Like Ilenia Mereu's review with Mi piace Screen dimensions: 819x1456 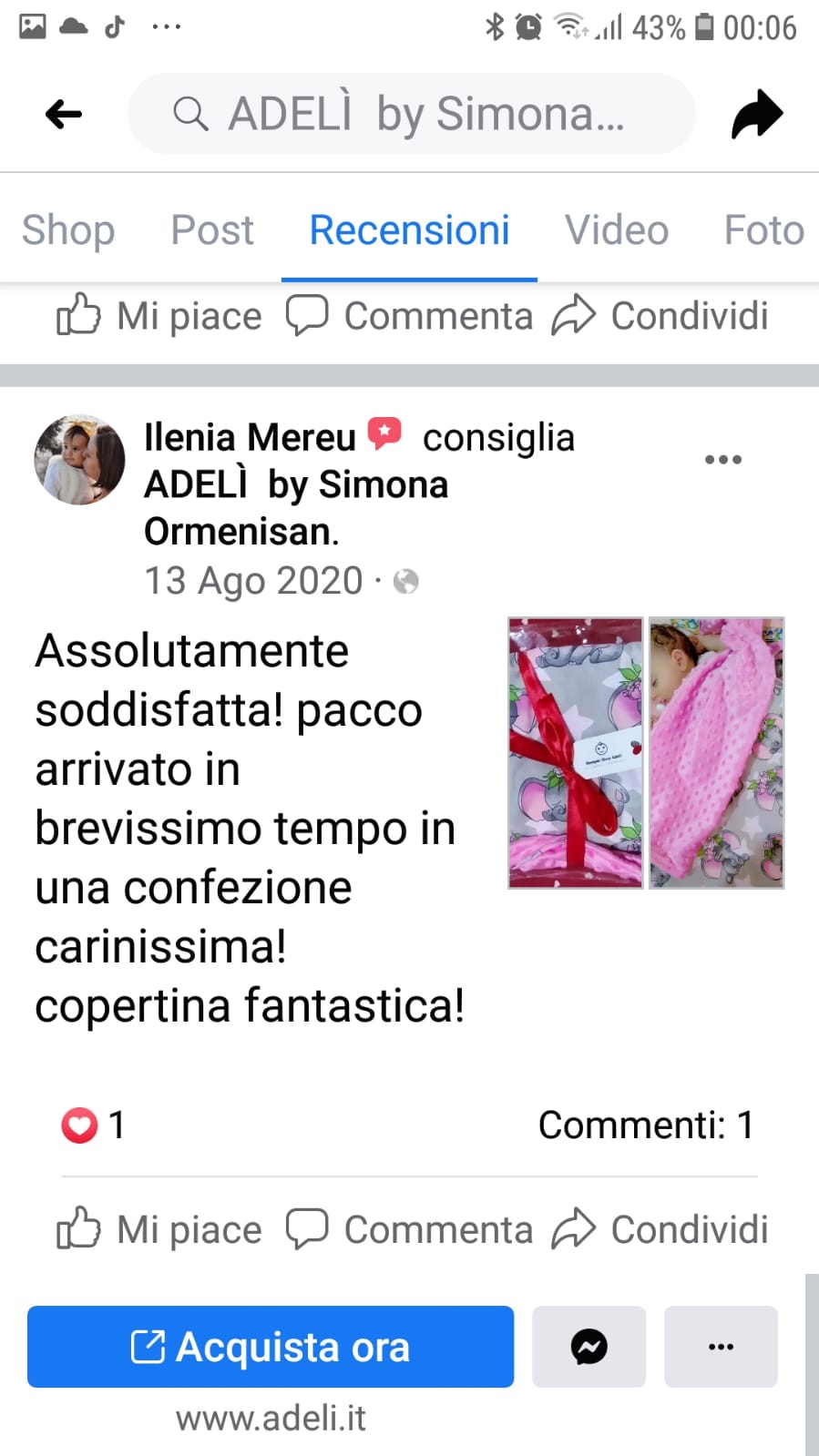(160, 1229)
